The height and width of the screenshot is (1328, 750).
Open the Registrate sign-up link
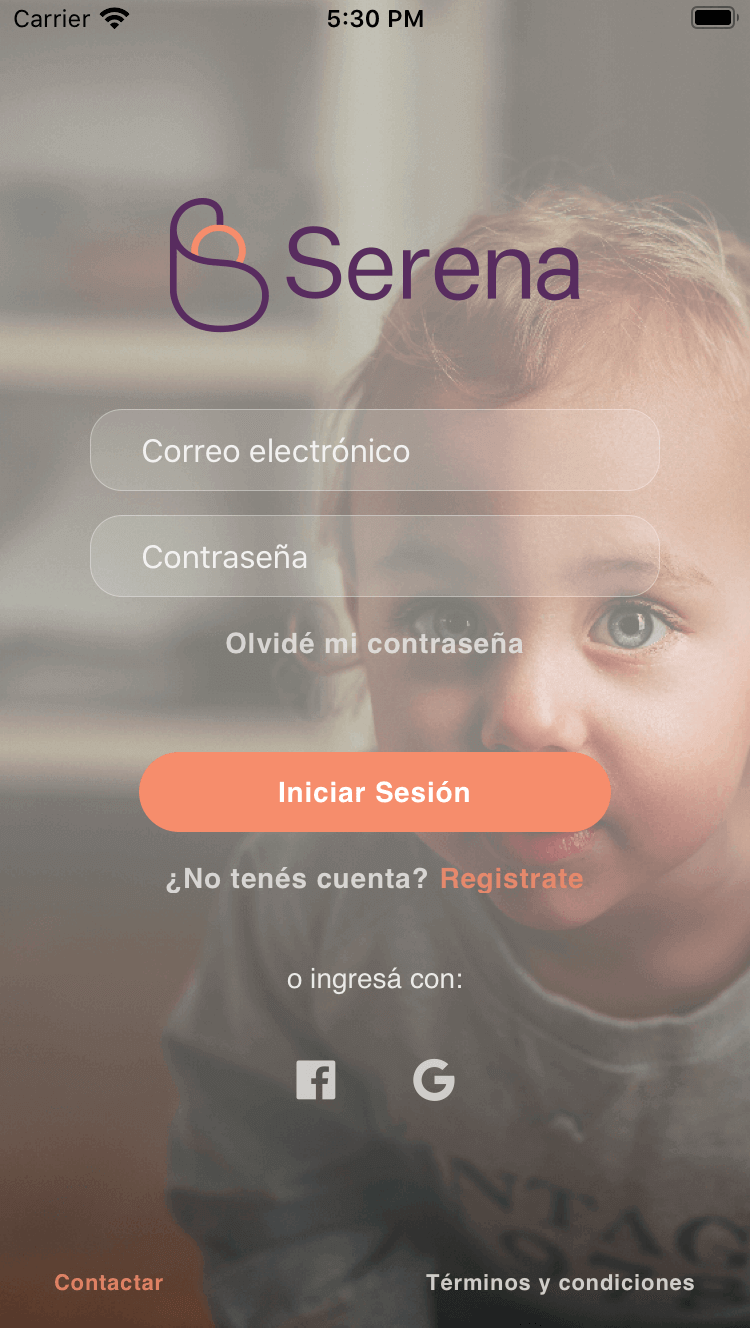point(511,879)
